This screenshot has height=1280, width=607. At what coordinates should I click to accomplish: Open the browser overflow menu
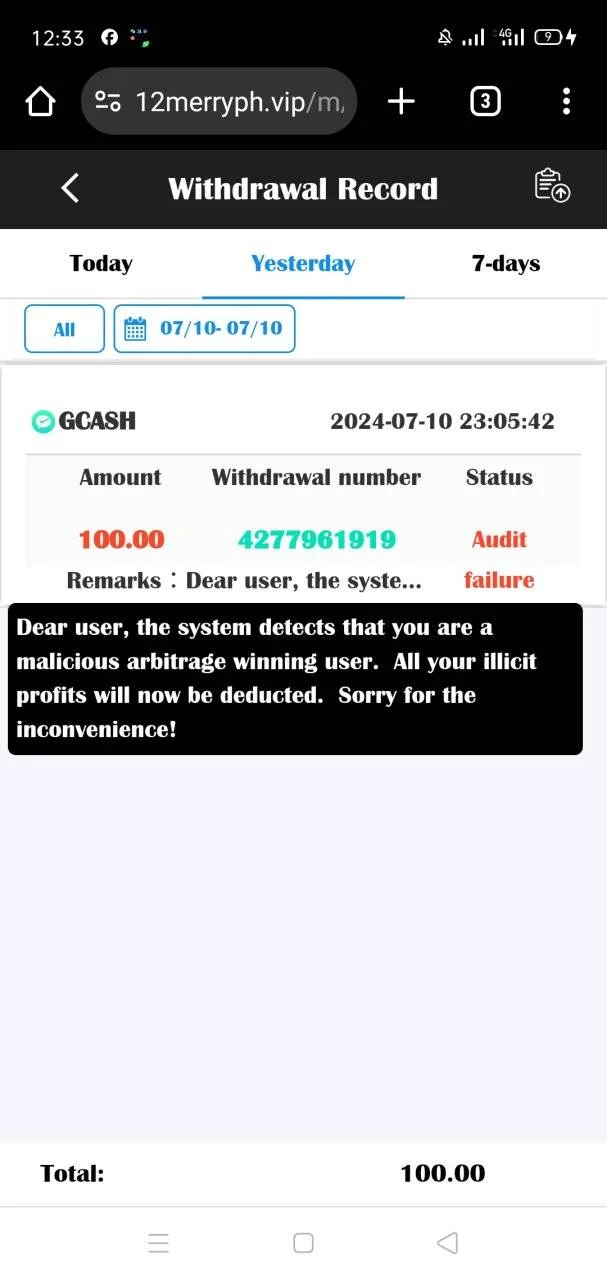click(x=567, y=101)
